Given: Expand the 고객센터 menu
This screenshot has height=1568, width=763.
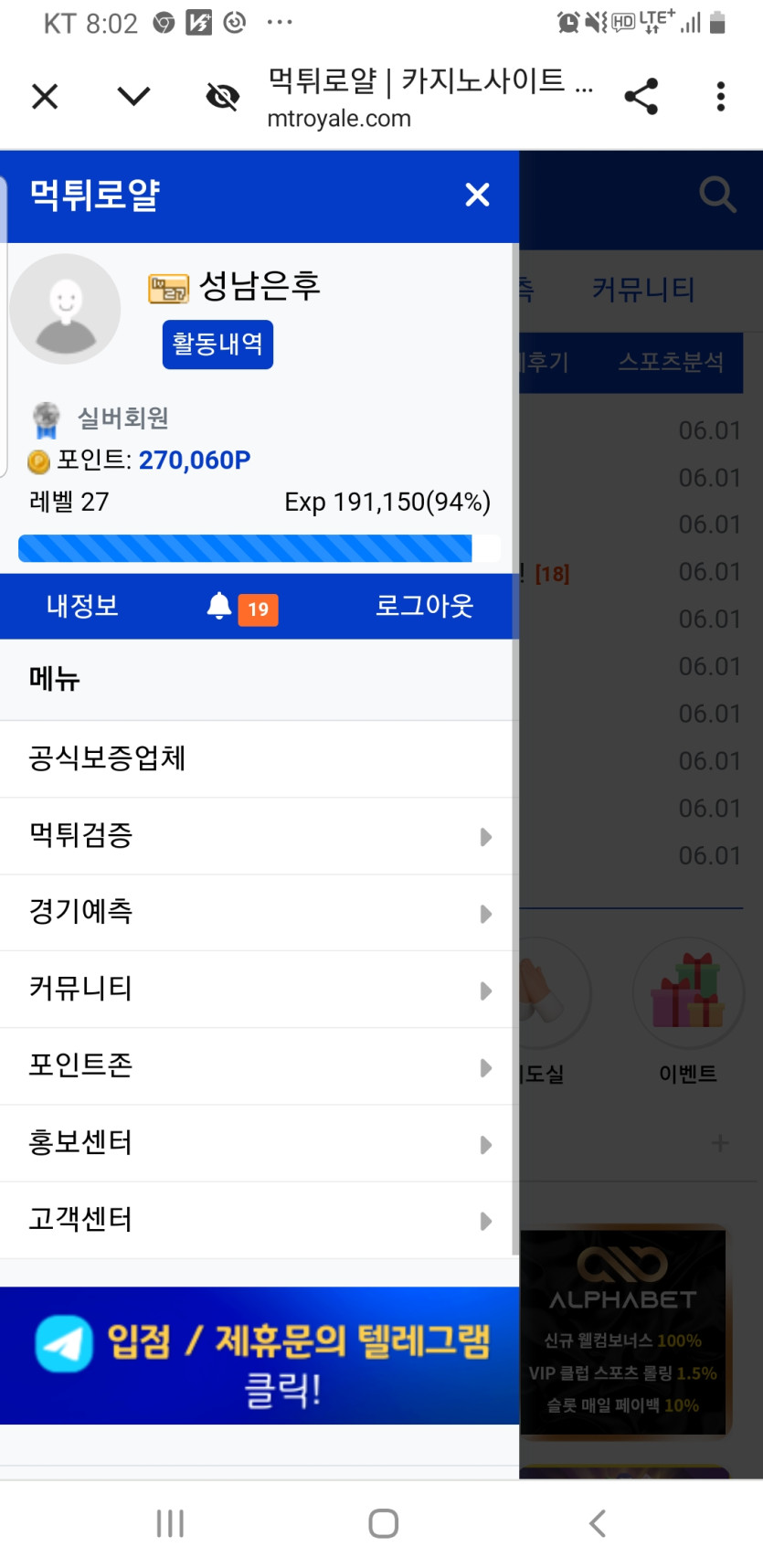Looking at the screenshot, I should click(256, 1220).
